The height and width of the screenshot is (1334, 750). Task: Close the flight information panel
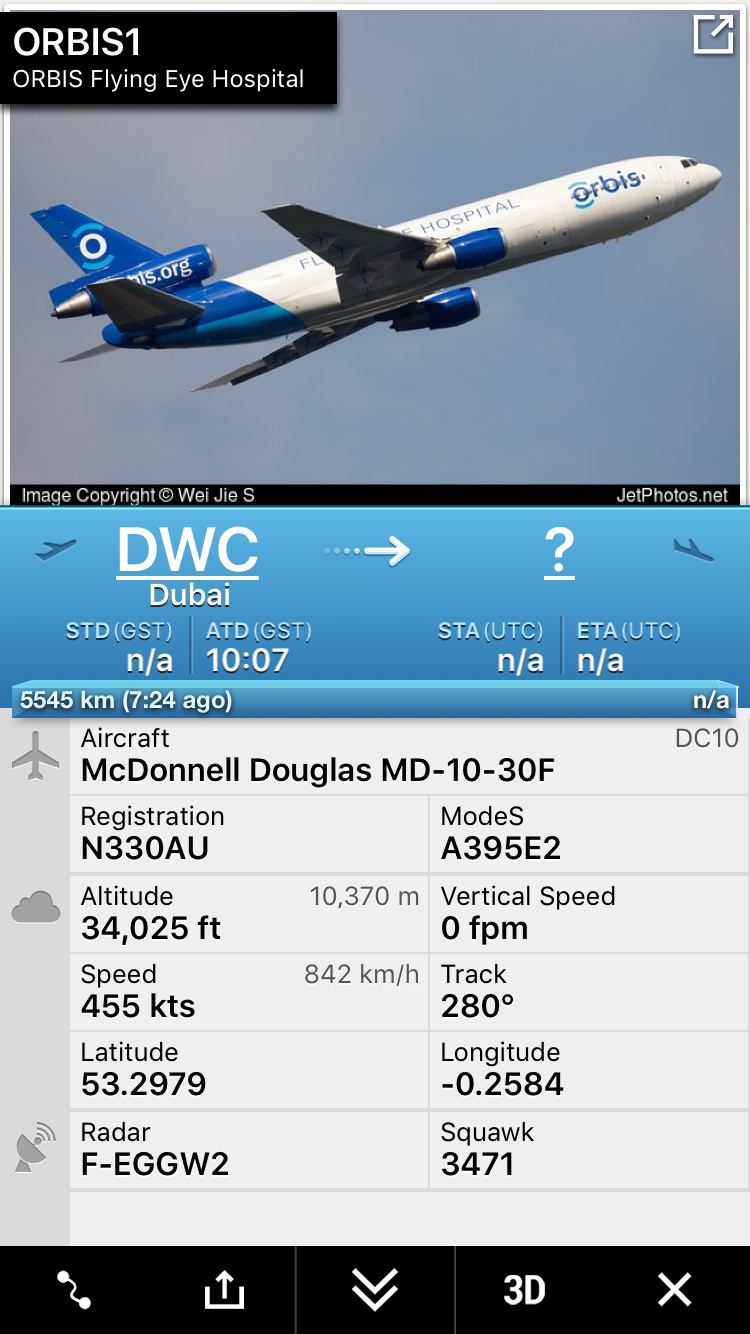pos(674,1290)
